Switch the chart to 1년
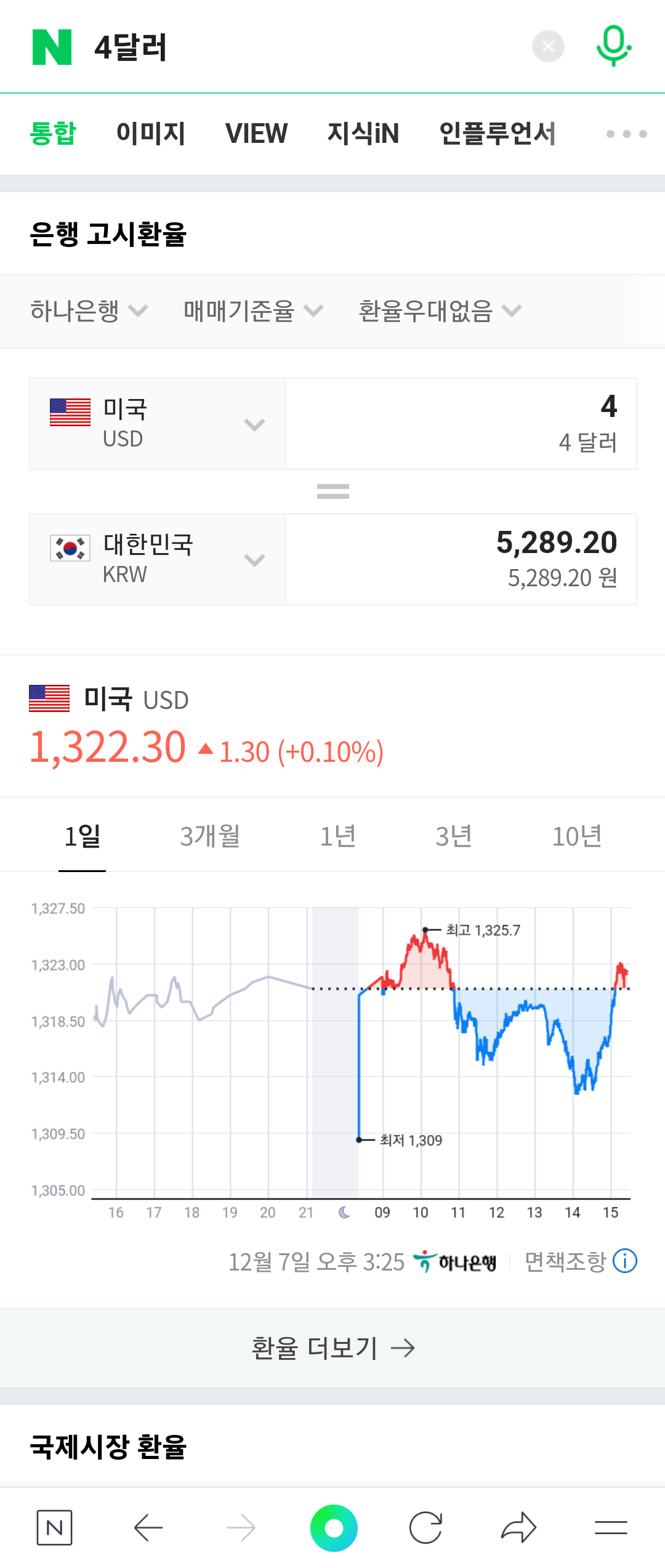Viewport: 665px width, 1568px height. click(338, 836)
